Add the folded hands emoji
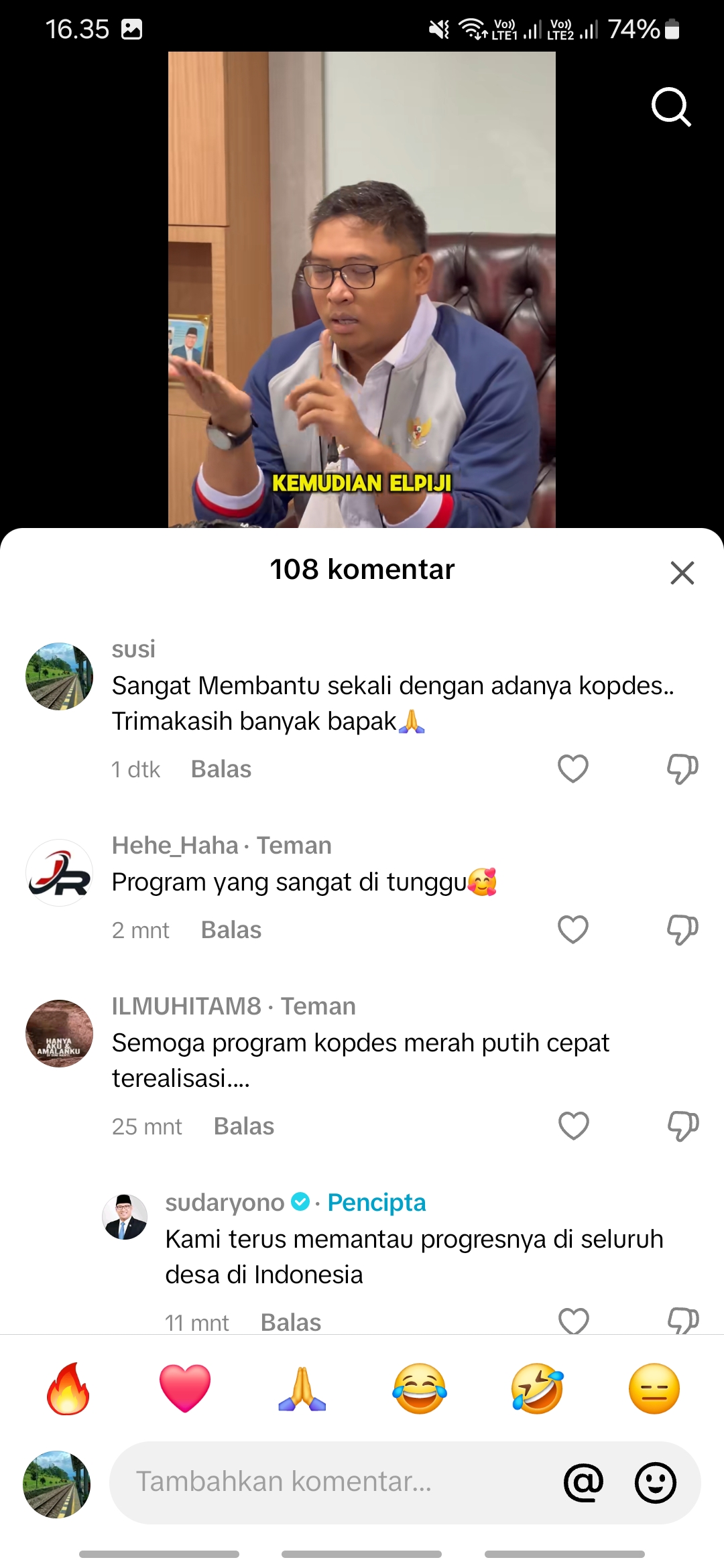 click(x=302, y=1388)
